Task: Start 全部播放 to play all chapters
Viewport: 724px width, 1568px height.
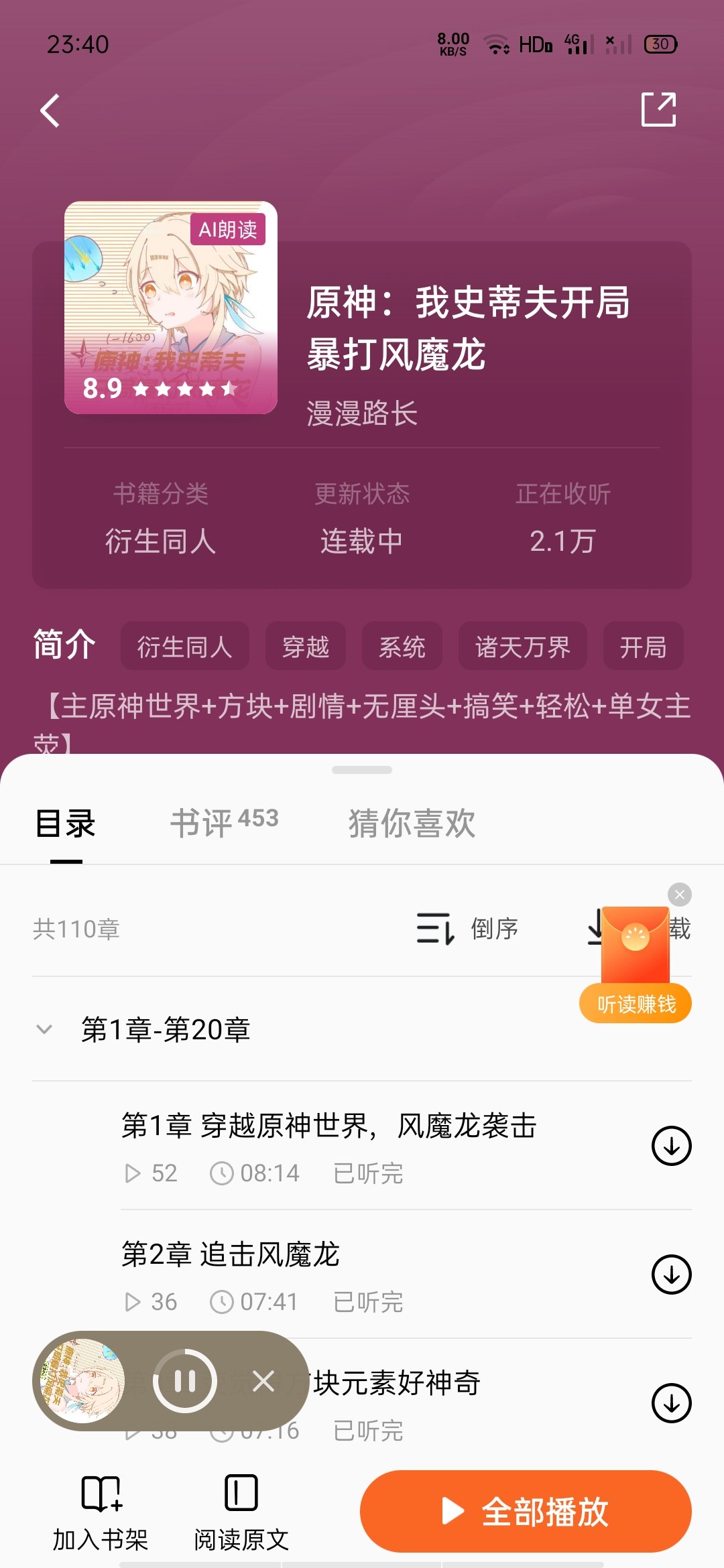Action: click(526, 1512)
